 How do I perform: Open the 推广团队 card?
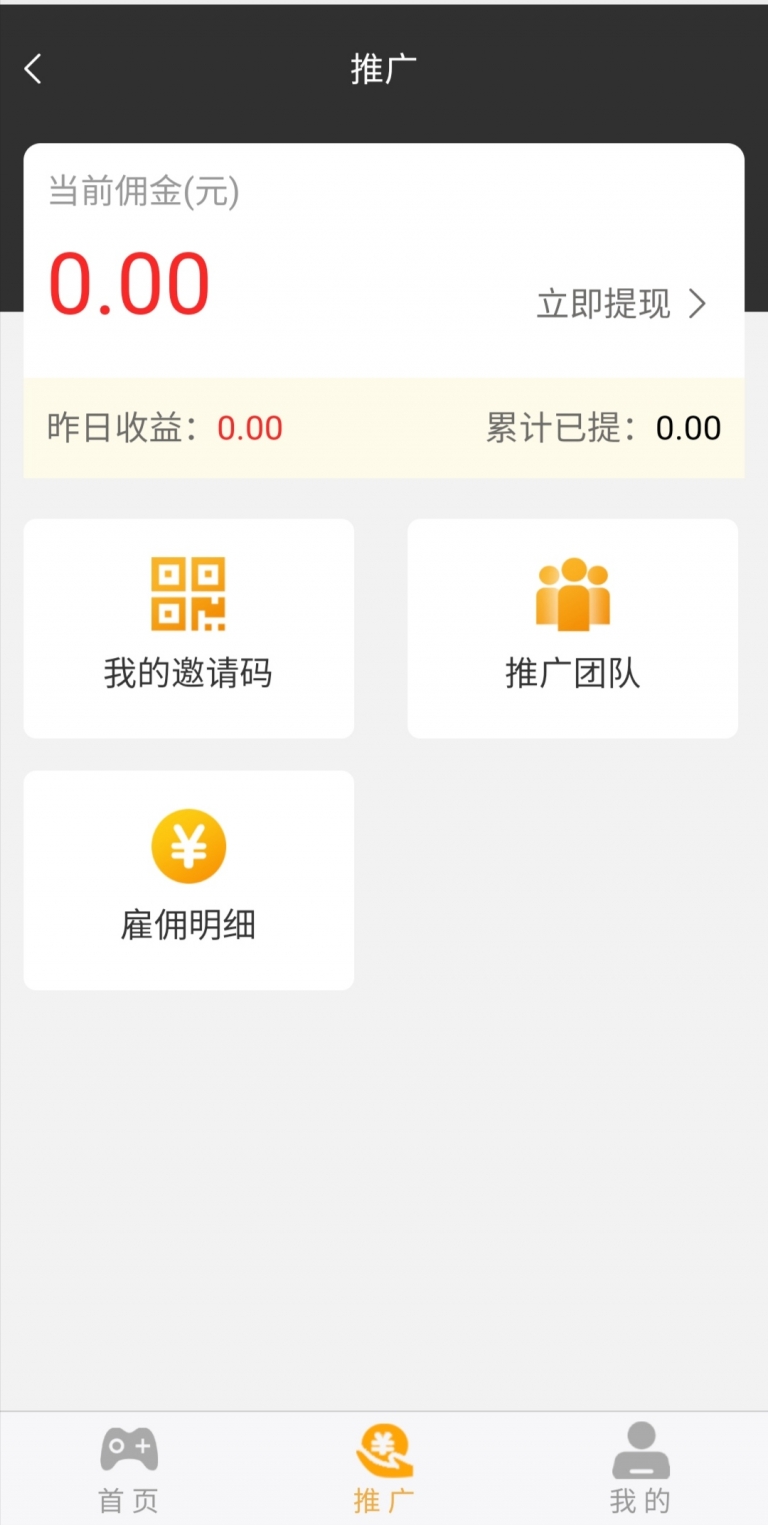tap(572, 628)
